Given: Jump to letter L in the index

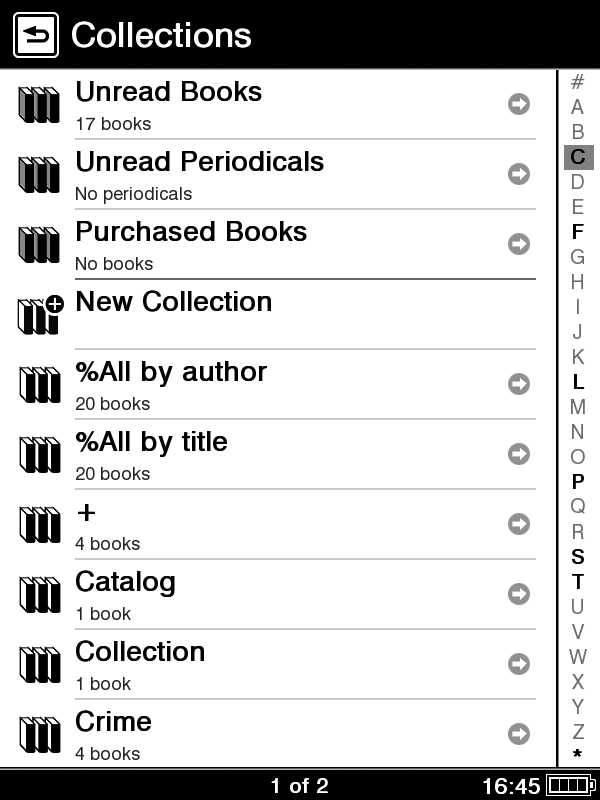Looking at the screenshot, I should (x=578, y=382).
